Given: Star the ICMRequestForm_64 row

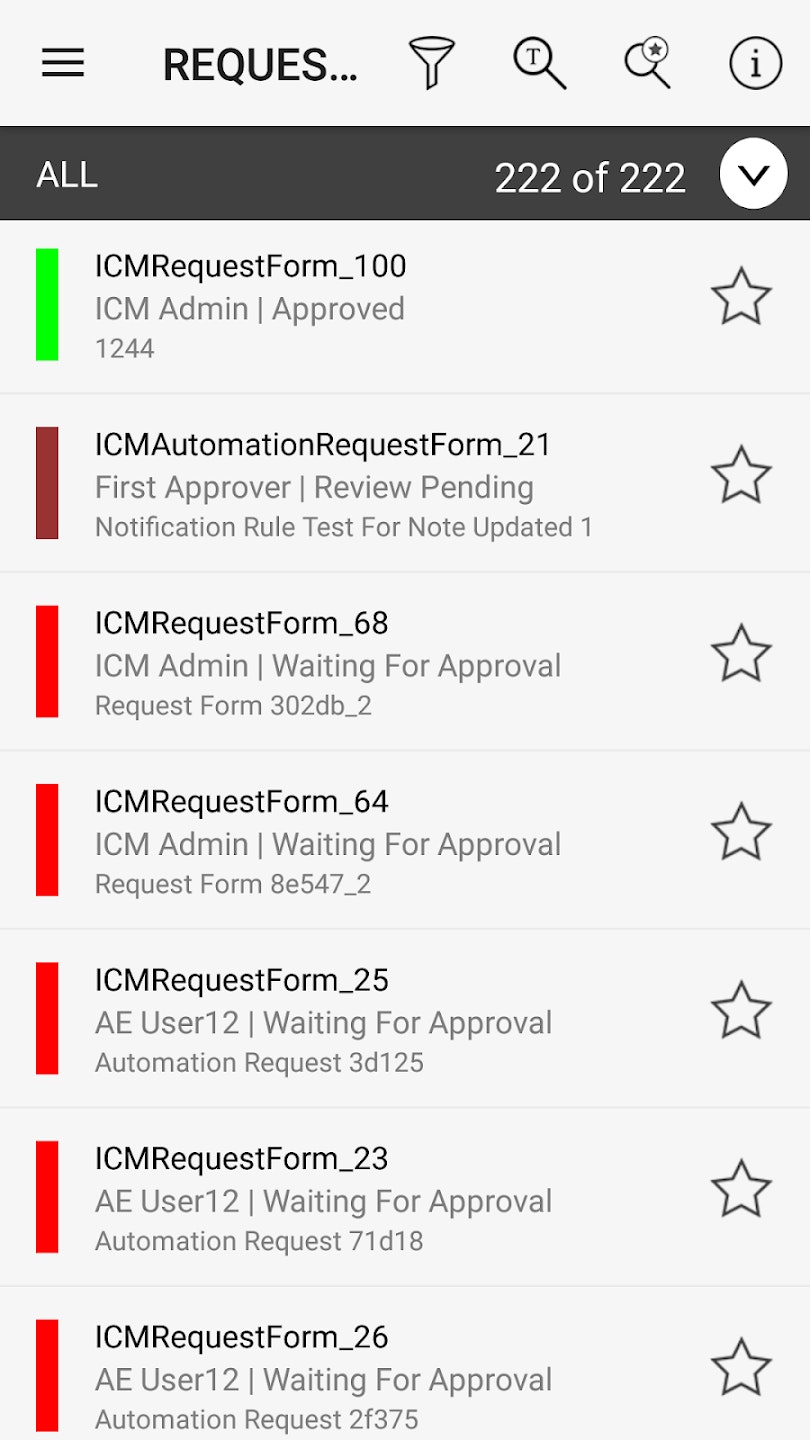Looking at the screenshot, I should 741,832.
